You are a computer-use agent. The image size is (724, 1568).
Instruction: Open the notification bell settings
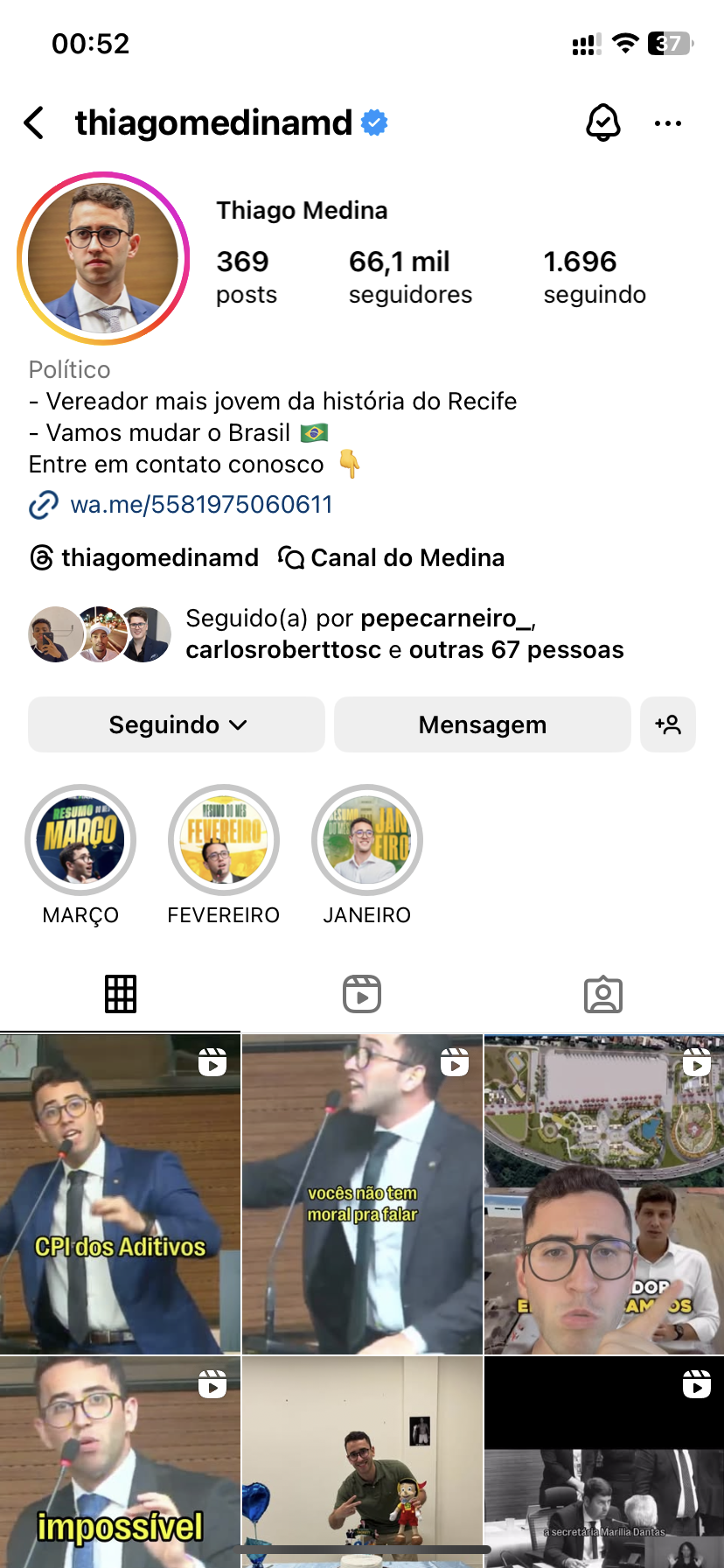click(602, 123)
